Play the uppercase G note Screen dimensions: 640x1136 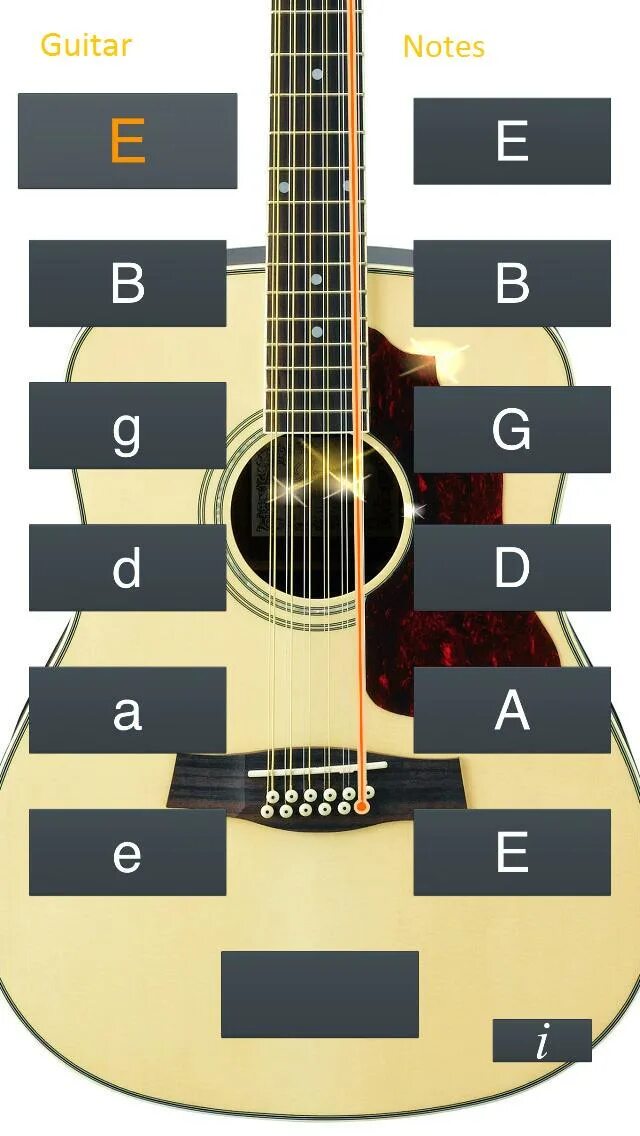click(x=512, y=429)
